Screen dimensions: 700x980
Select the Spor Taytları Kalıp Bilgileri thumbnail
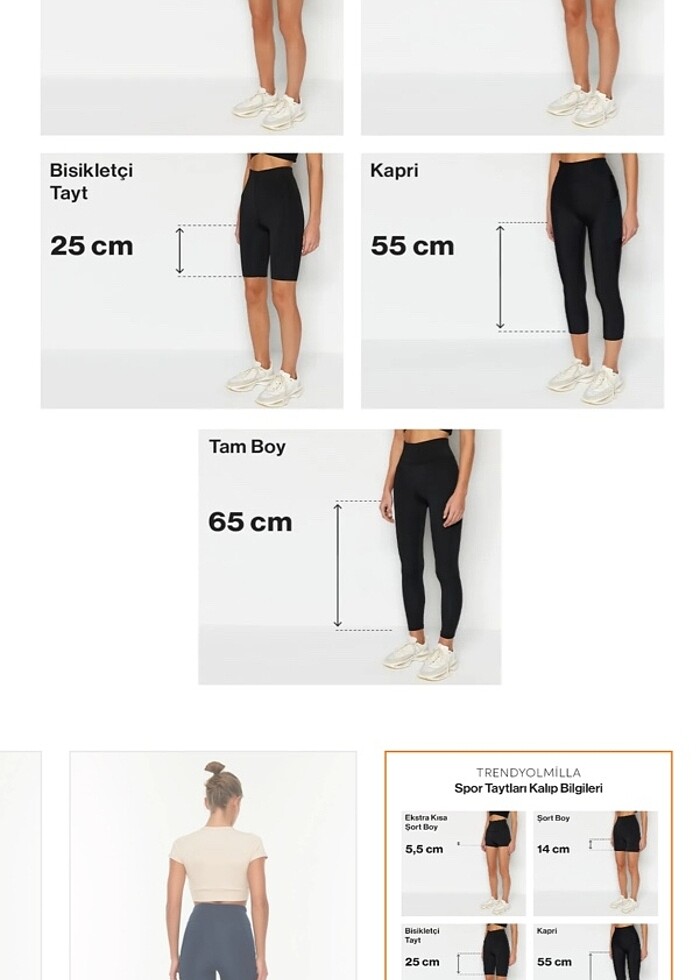pos(528,865)
